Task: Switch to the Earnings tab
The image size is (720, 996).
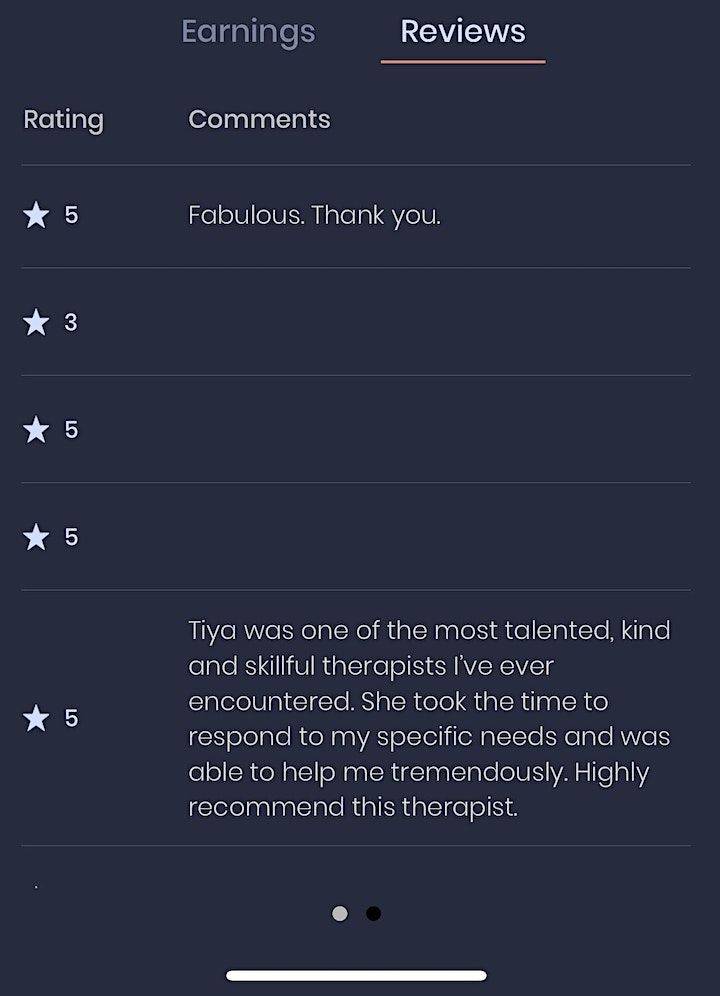Action: [x=248, y=32]
